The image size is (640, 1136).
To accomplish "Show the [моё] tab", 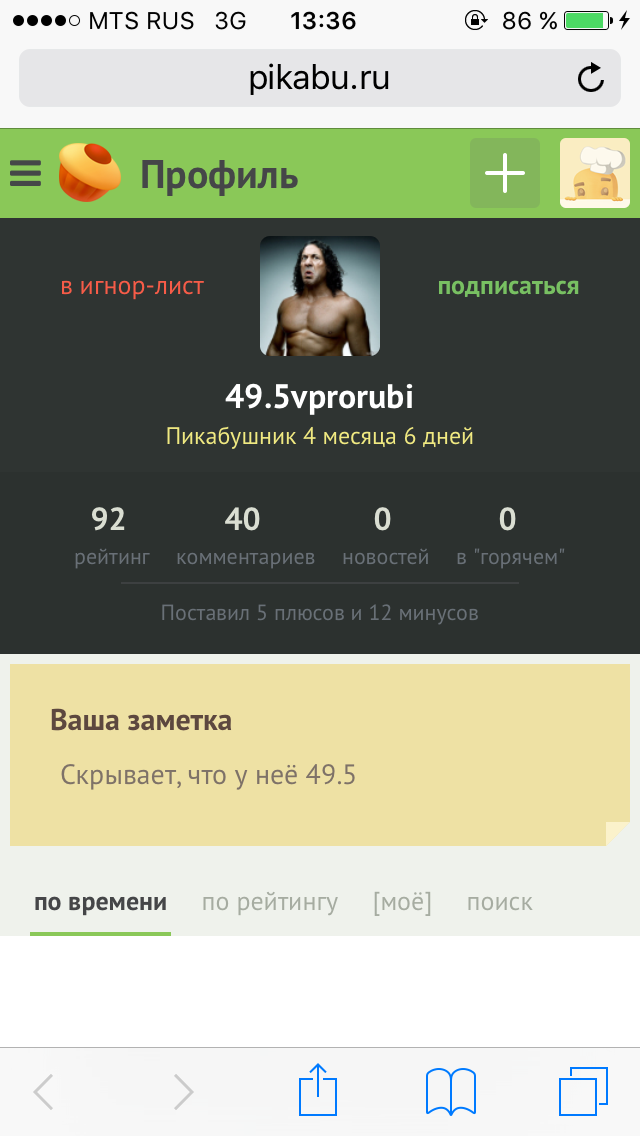I will tap(402, 903).
